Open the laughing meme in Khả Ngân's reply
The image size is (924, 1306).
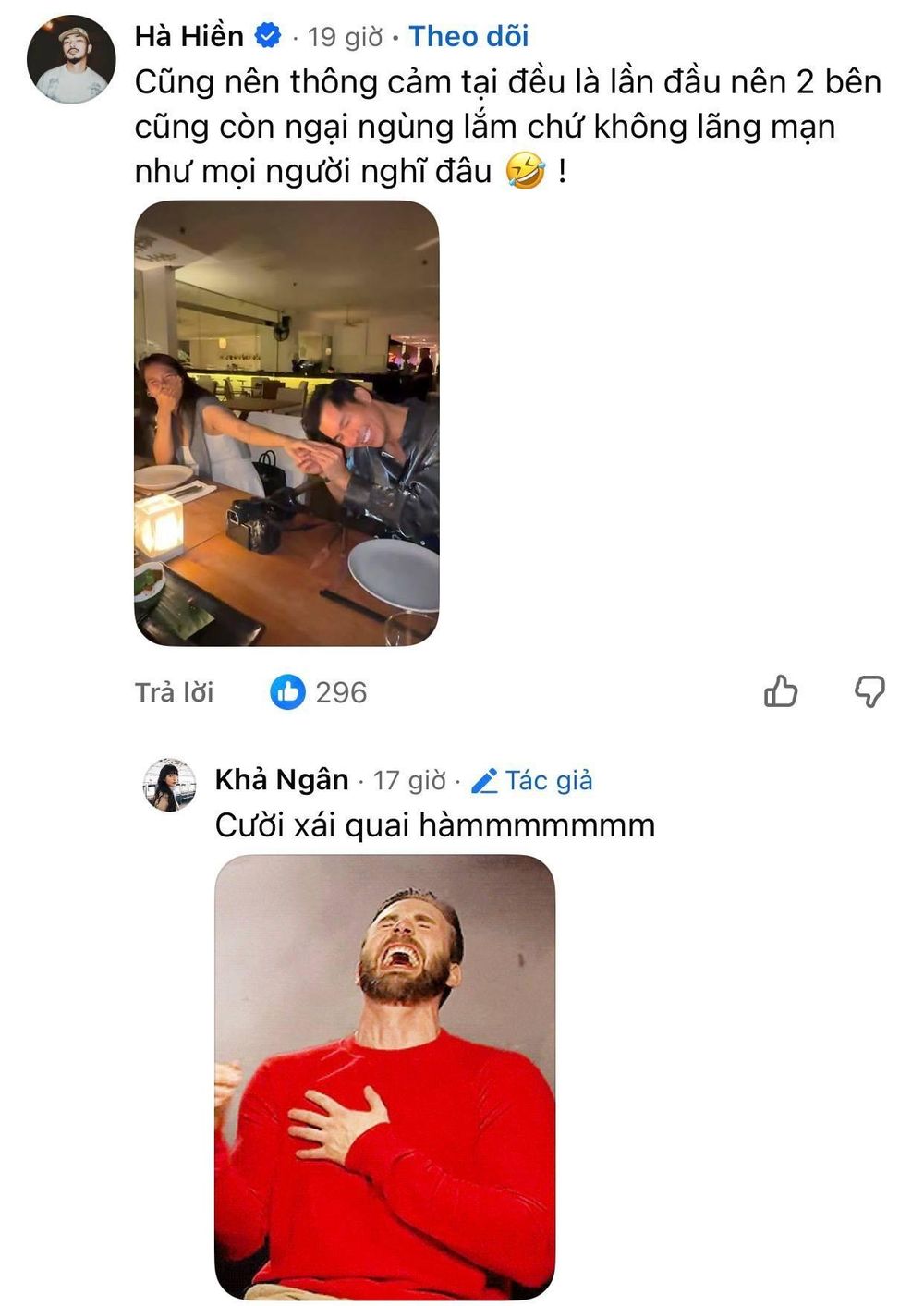pos(384,1077)
